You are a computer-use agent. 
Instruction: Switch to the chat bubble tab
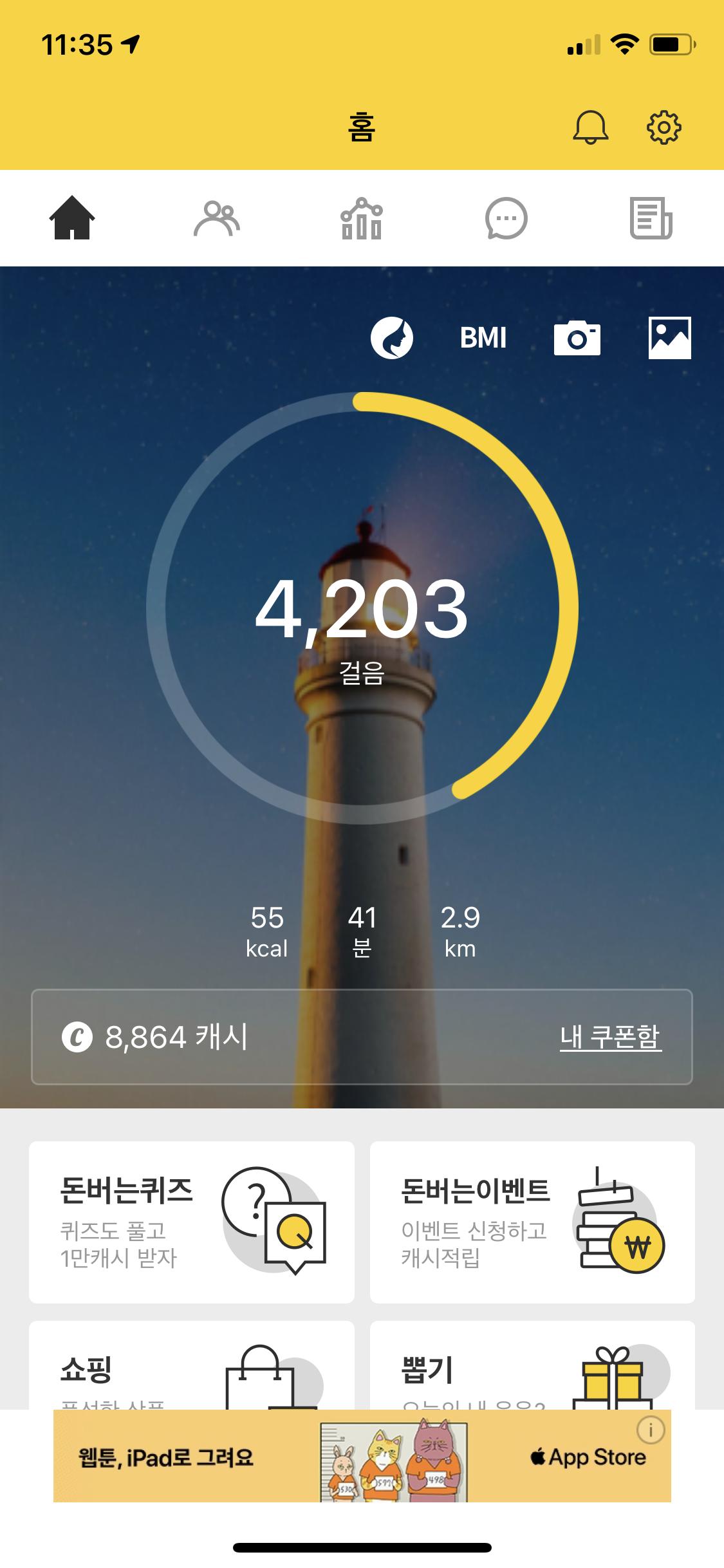pos(506,218)
